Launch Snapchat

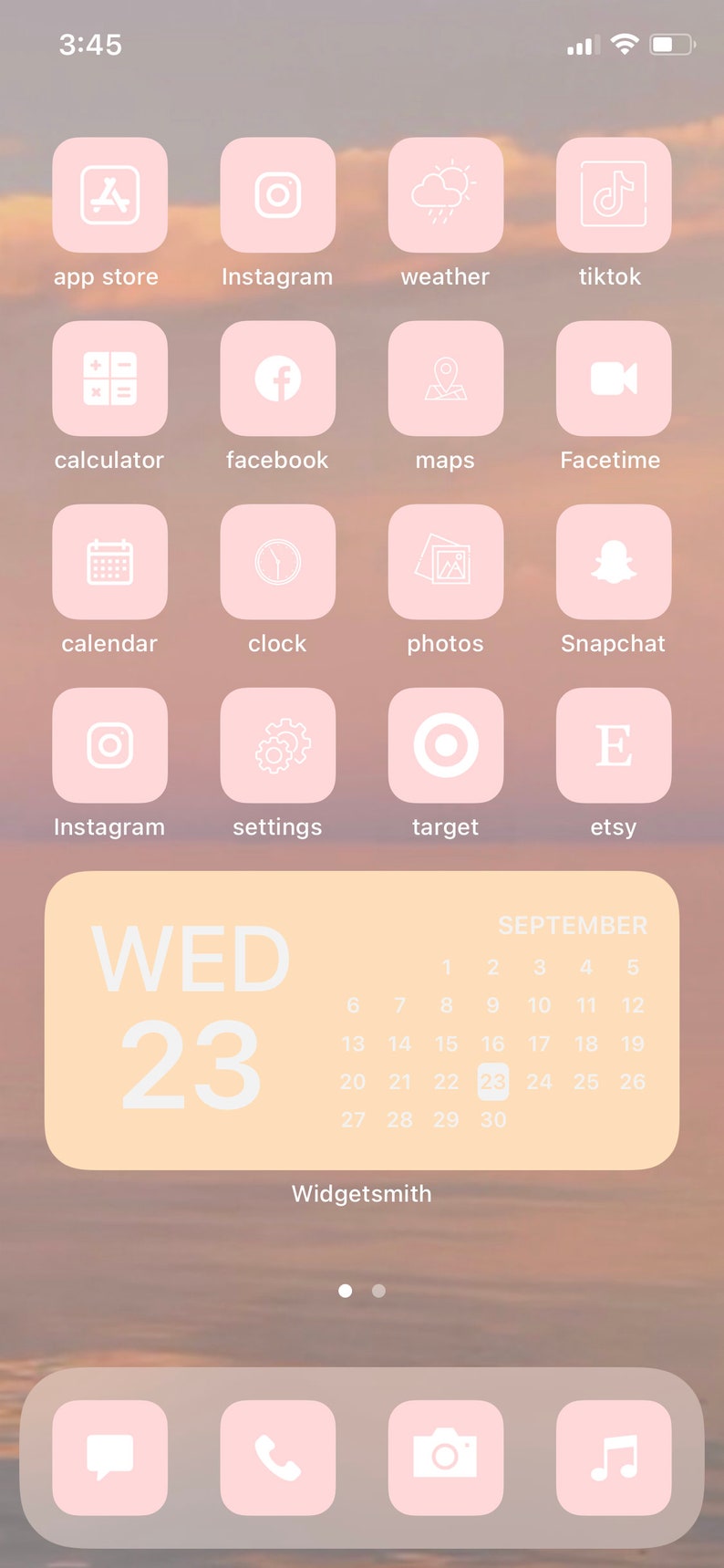[x=614, y=562]
